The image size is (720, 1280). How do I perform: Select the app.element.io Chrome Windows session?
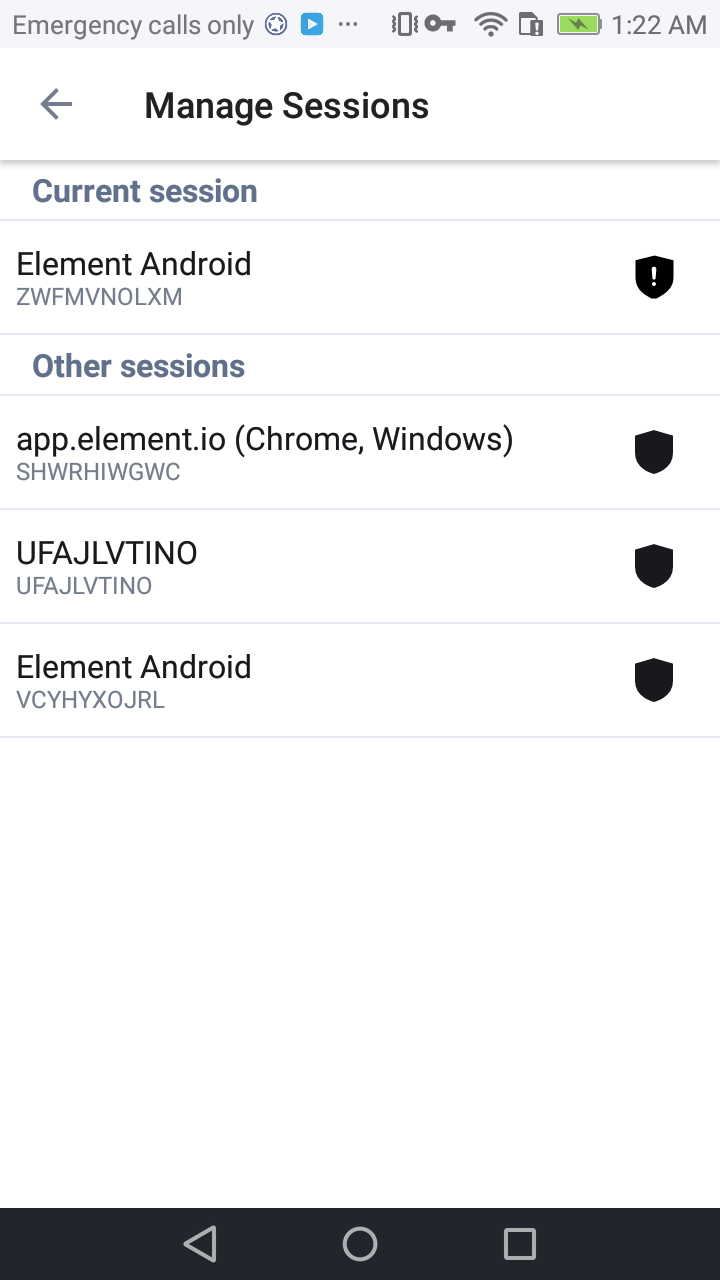300,451
